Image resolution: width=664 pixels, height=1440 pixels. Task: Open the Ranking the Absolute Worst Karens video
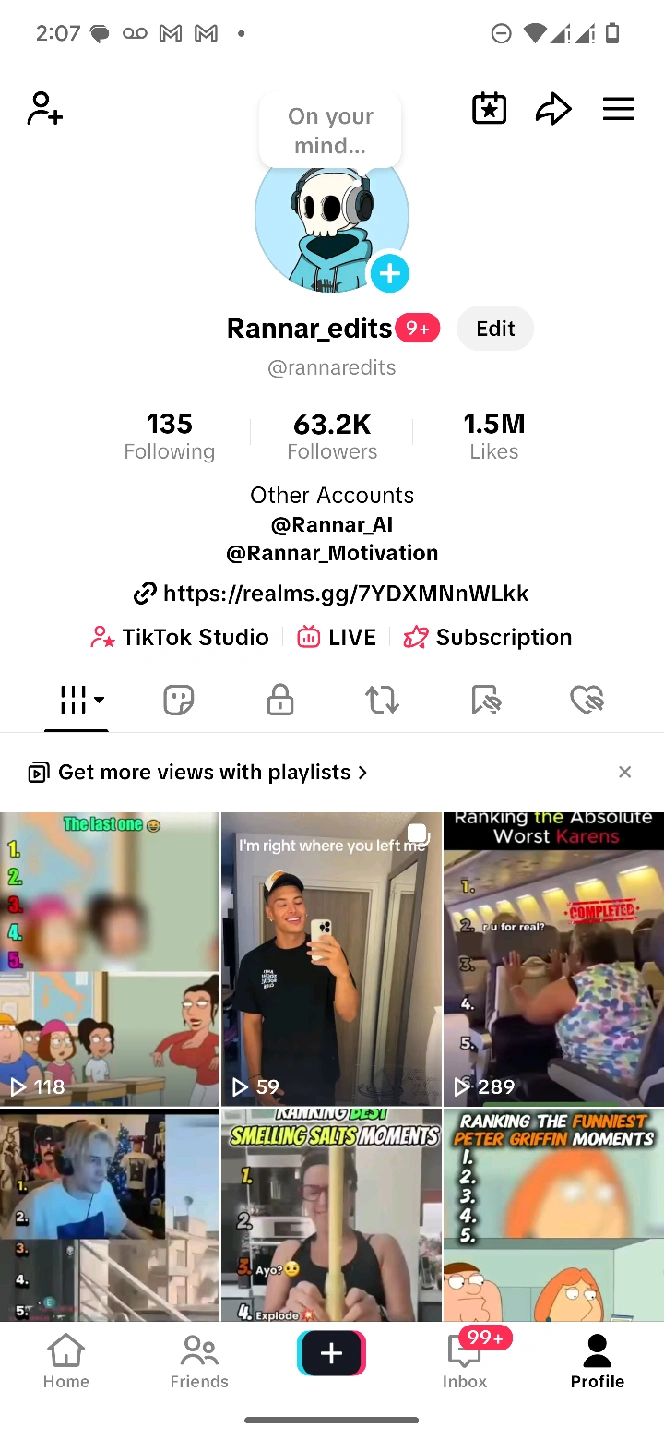pyautogui.click(x=553, y=958)
